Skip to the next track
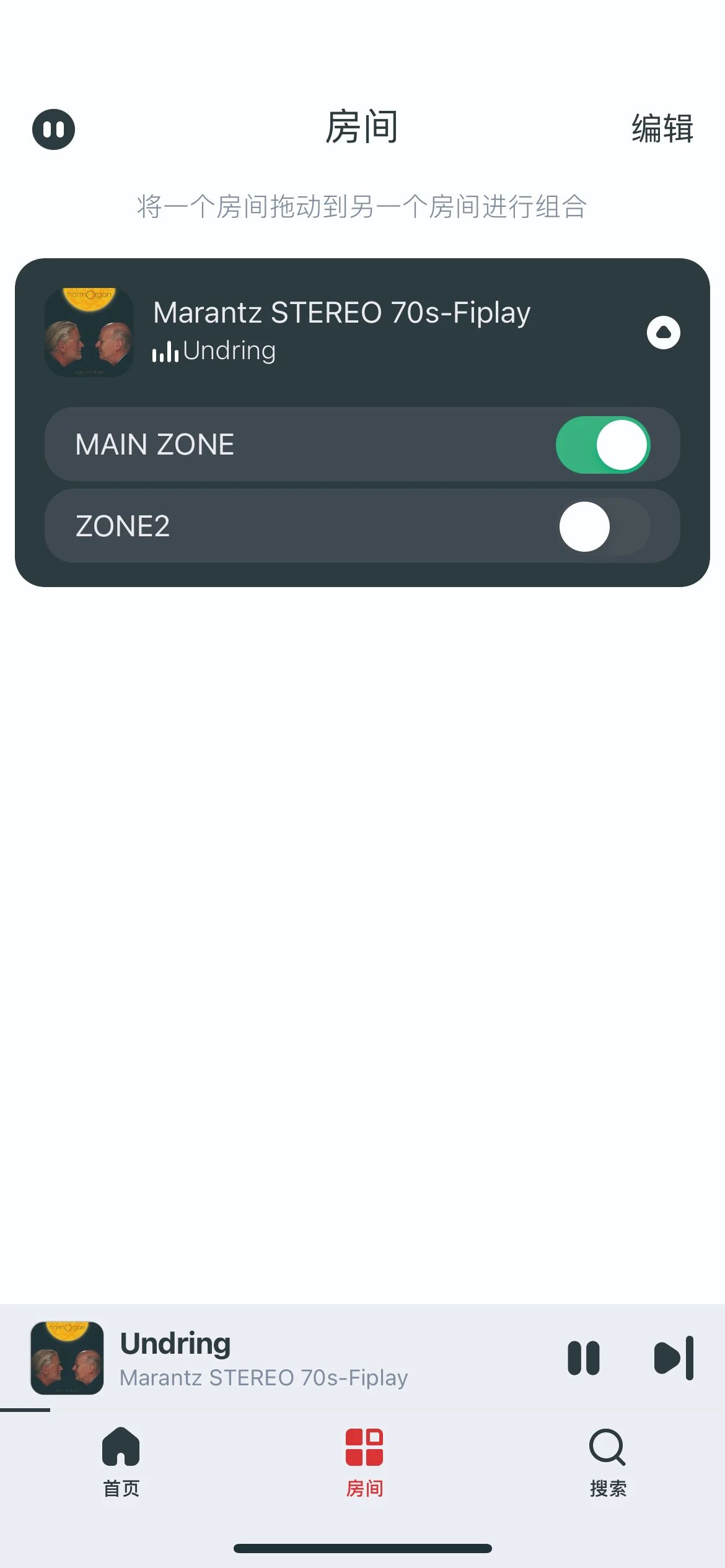The width and height of the screenshot is (725, 1568). pos(674,1358)
